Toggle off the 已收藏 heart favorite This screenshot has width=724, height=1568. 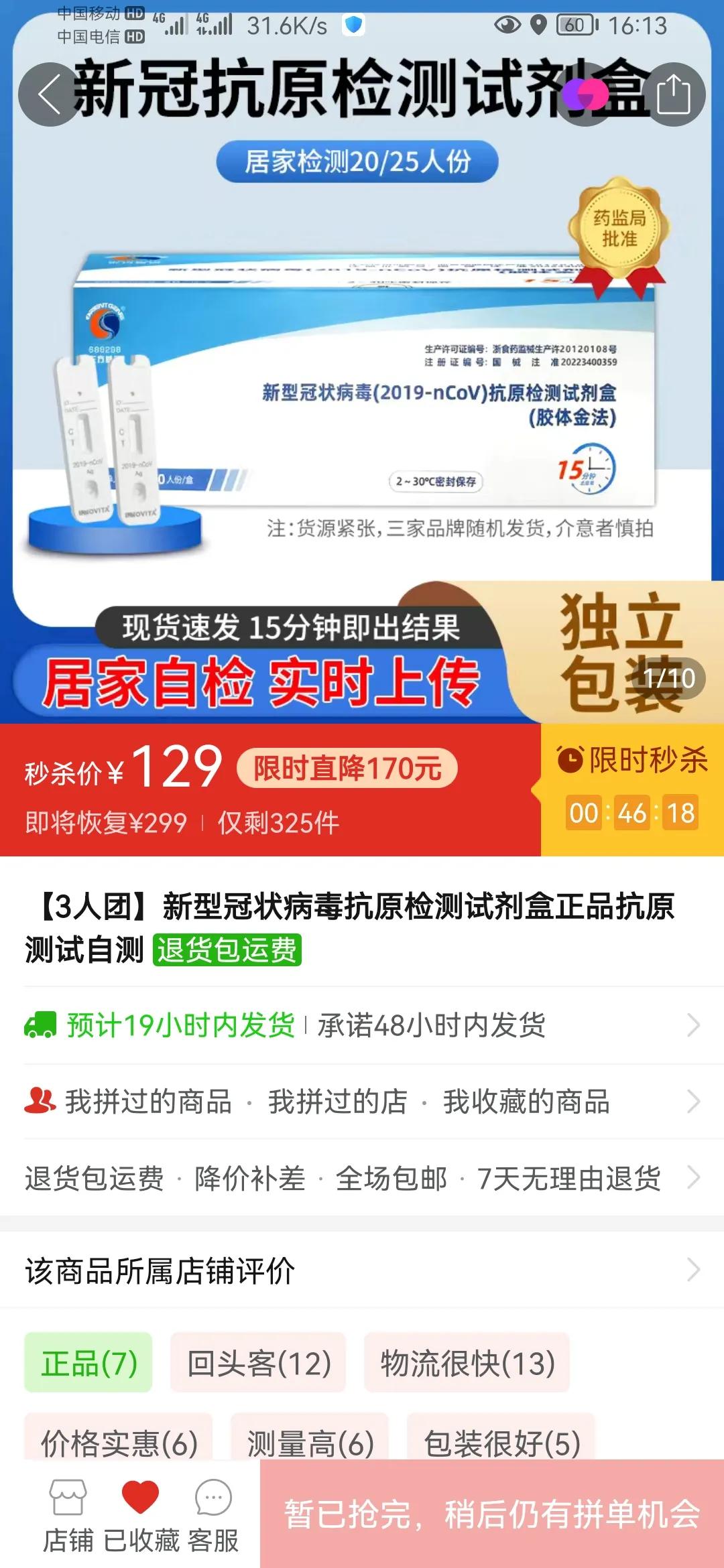[139, 1496]
